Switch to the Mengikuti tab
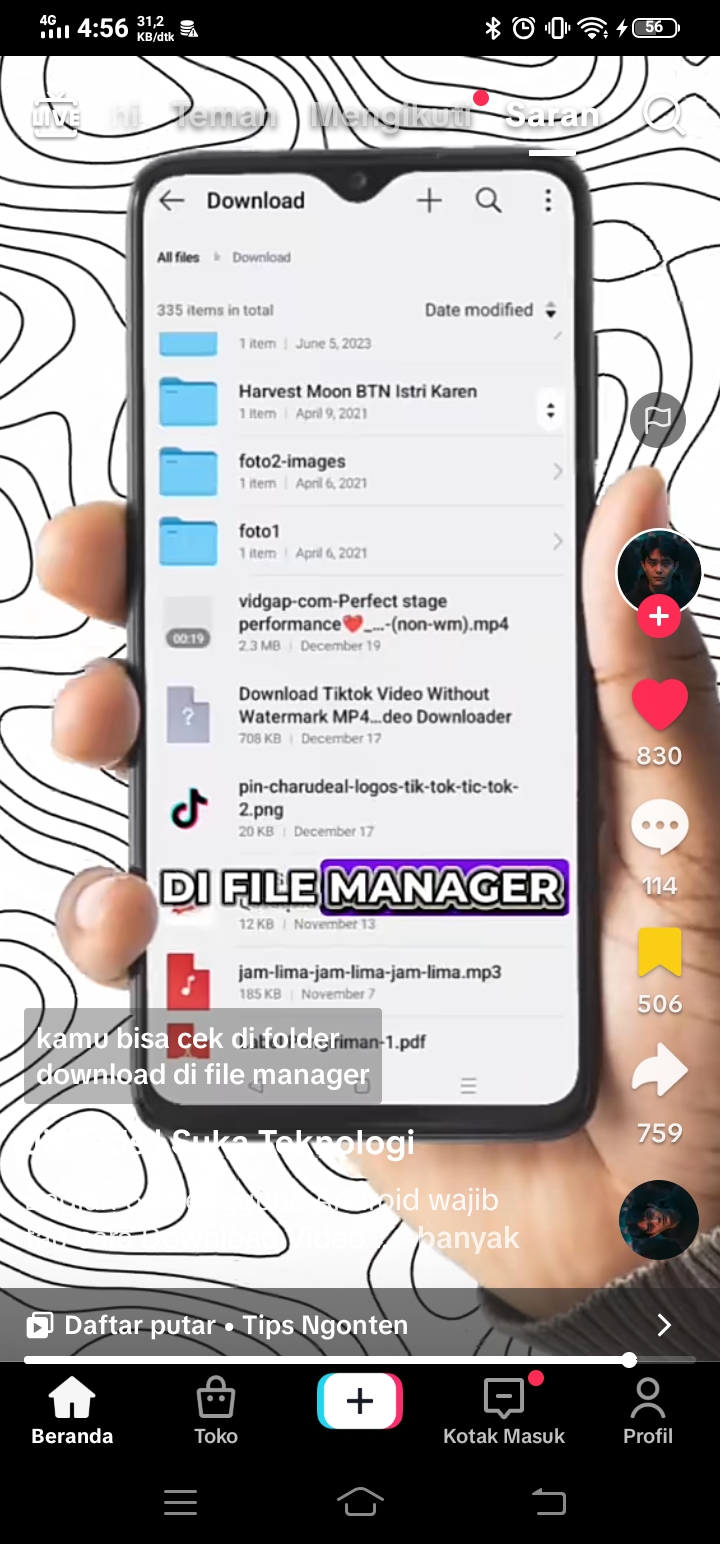 coord(390,116)
